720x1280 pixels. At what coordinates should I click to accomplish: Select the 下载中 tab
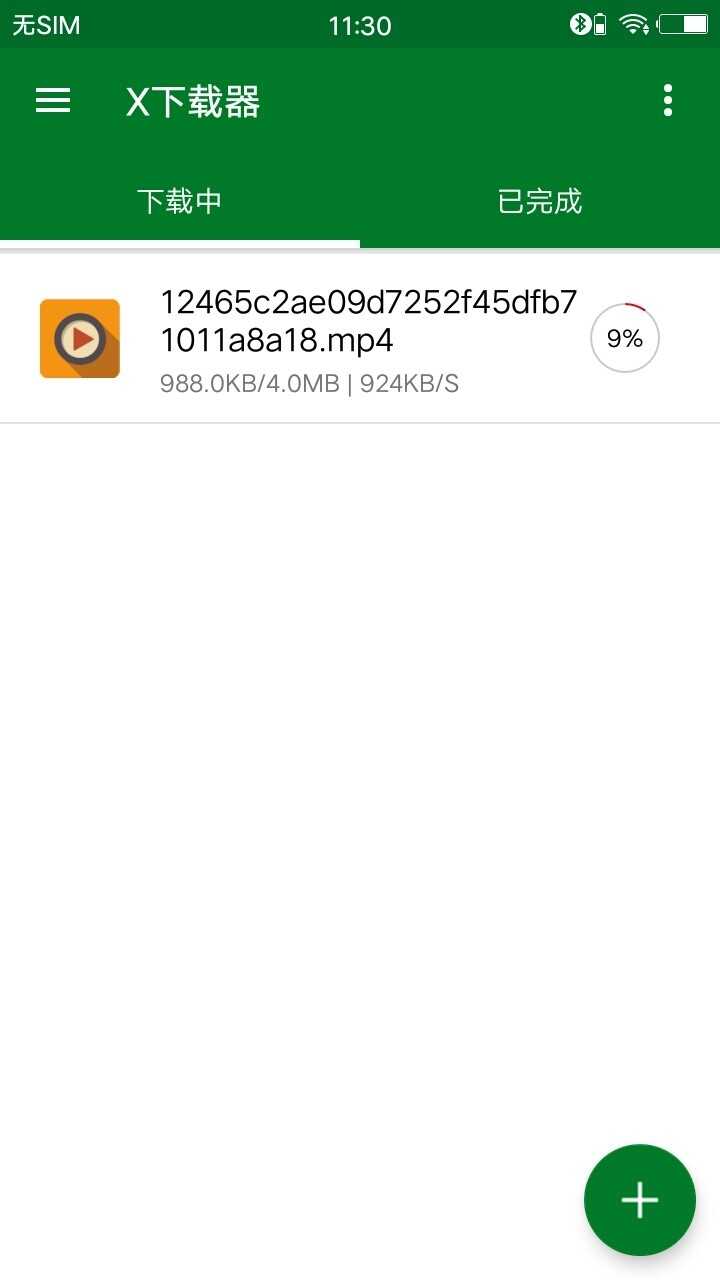[179, 200]
